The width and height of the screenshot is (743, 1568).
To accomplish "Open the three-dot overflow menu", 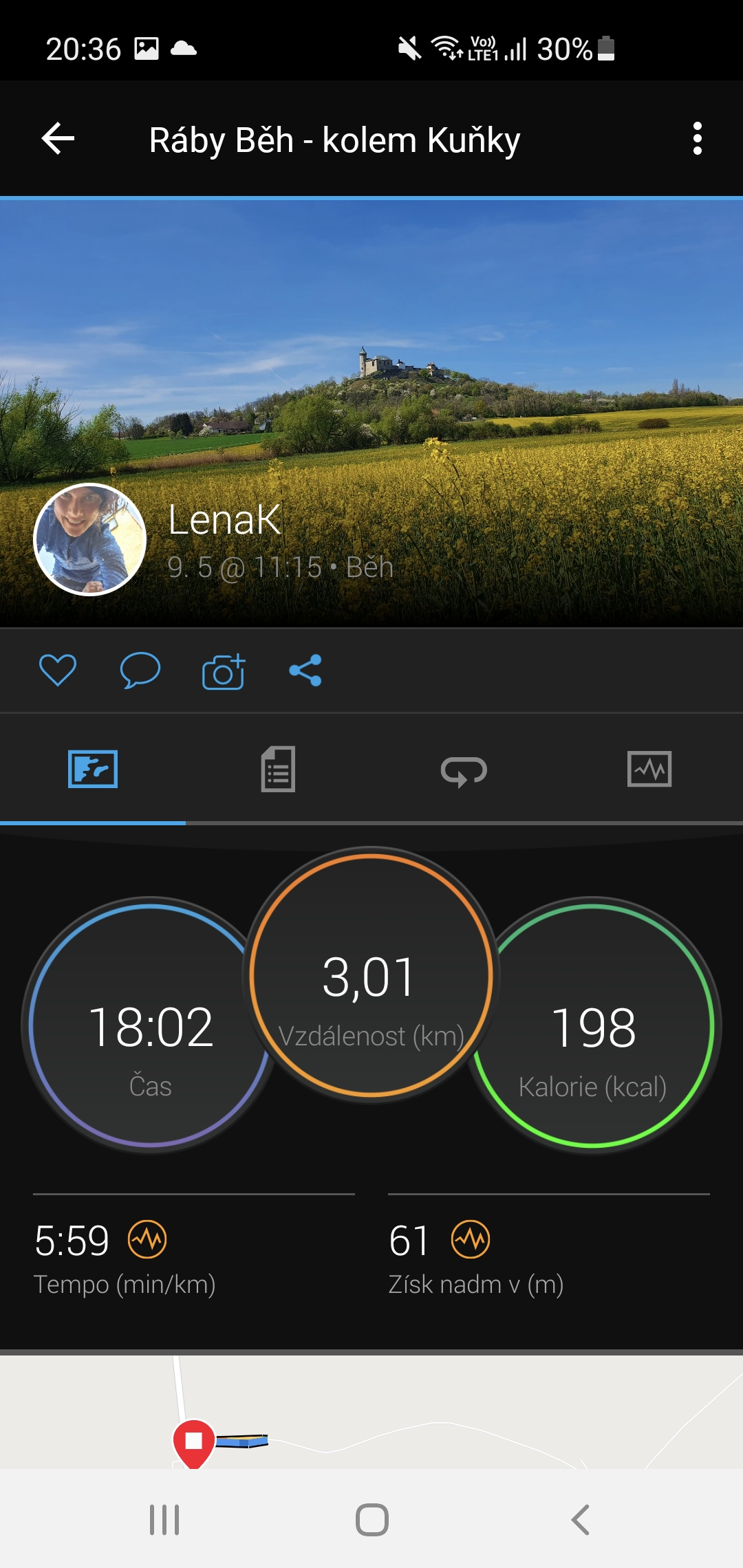I will coord(697,139).
